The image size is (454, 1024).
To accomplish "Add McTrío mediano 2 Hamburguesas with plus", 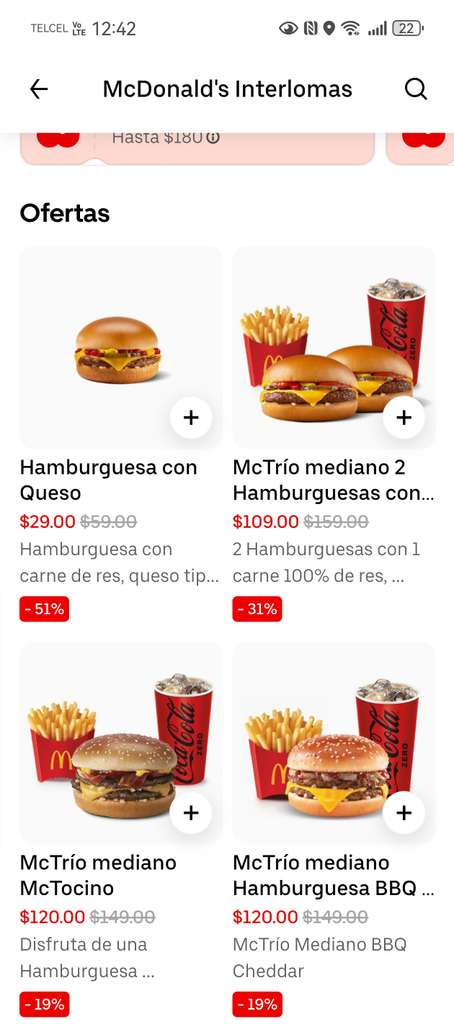I will pos(404,417).
